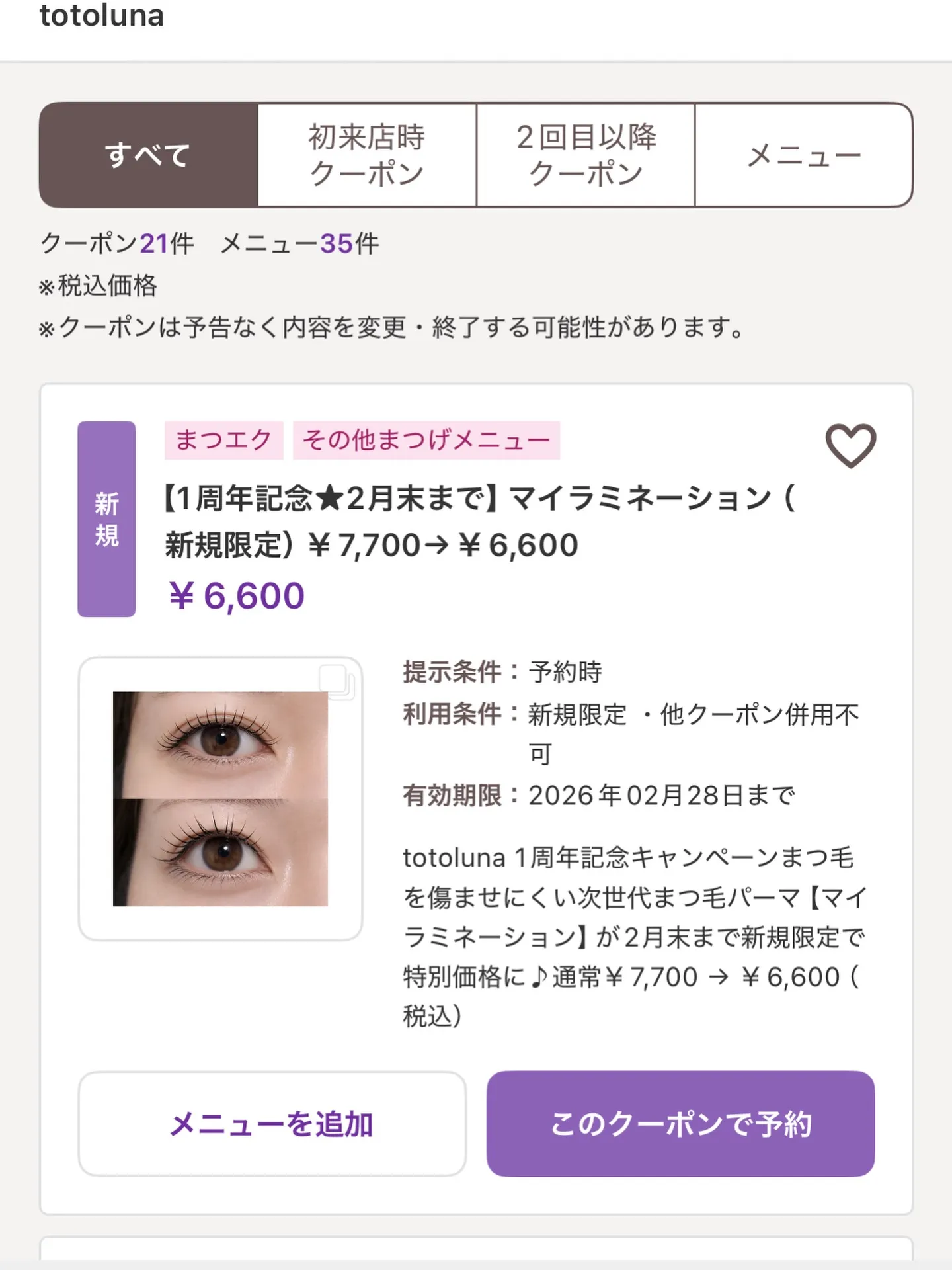The image size is (952, 1270).
Task: Click the 有効期限 expiration date text
Action: coord(595,796)
